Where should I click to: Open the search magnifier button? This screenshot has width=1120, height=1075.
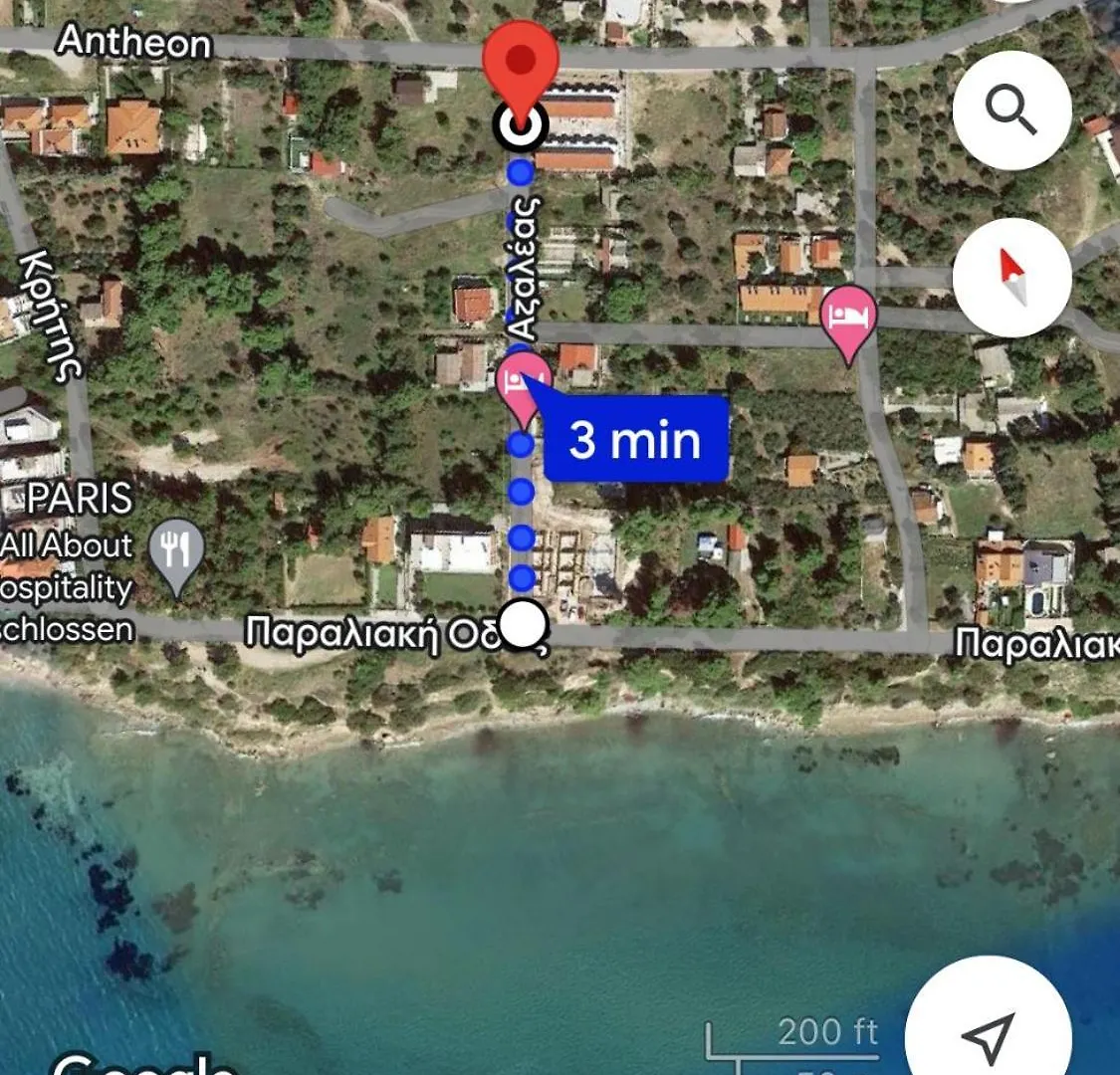click(x=1011, y=110)
